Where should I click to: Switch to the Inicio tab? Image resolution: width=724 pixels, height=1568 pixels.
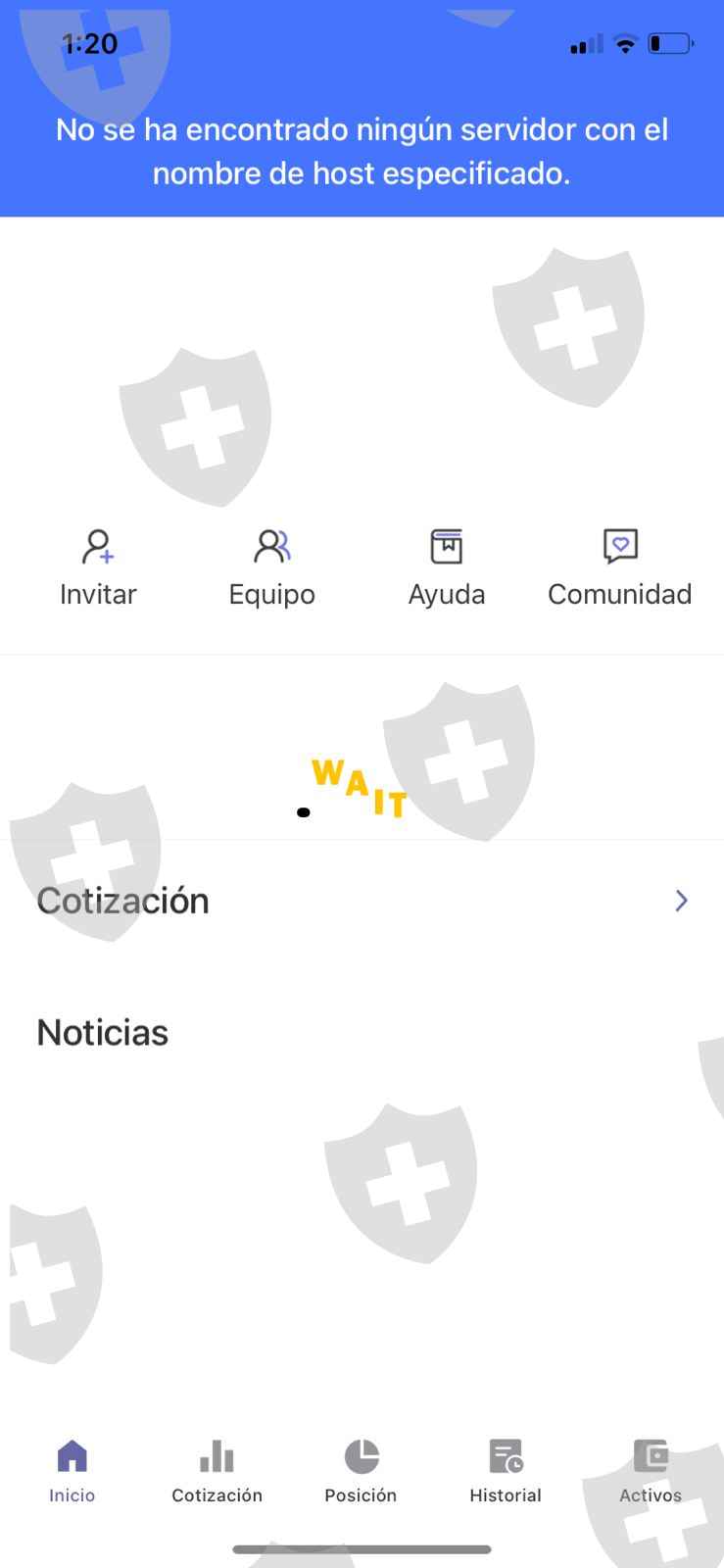72,1472
